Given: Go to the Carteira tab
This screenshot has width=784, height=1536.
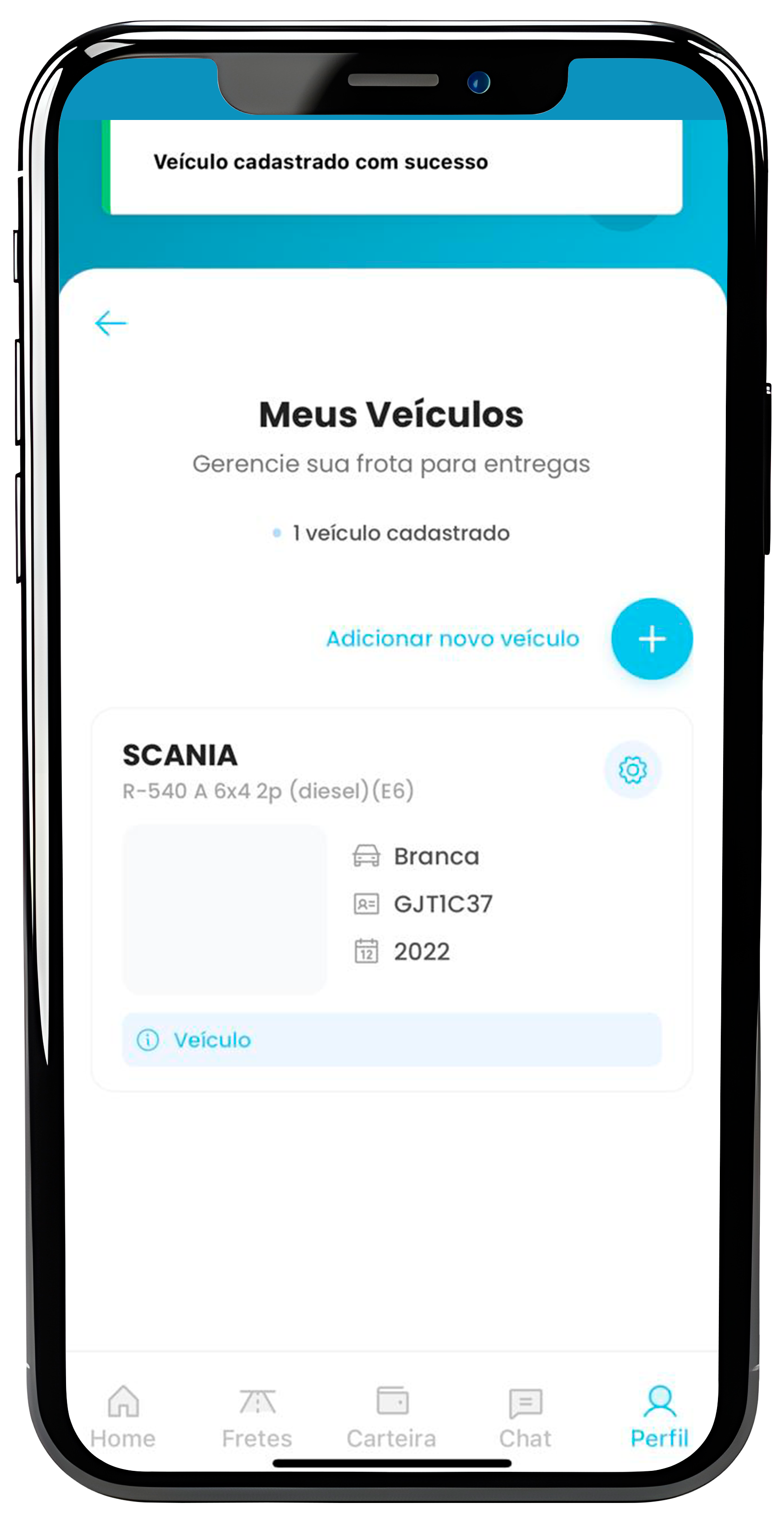Looking at the screenshot, I should (392, 1418).
